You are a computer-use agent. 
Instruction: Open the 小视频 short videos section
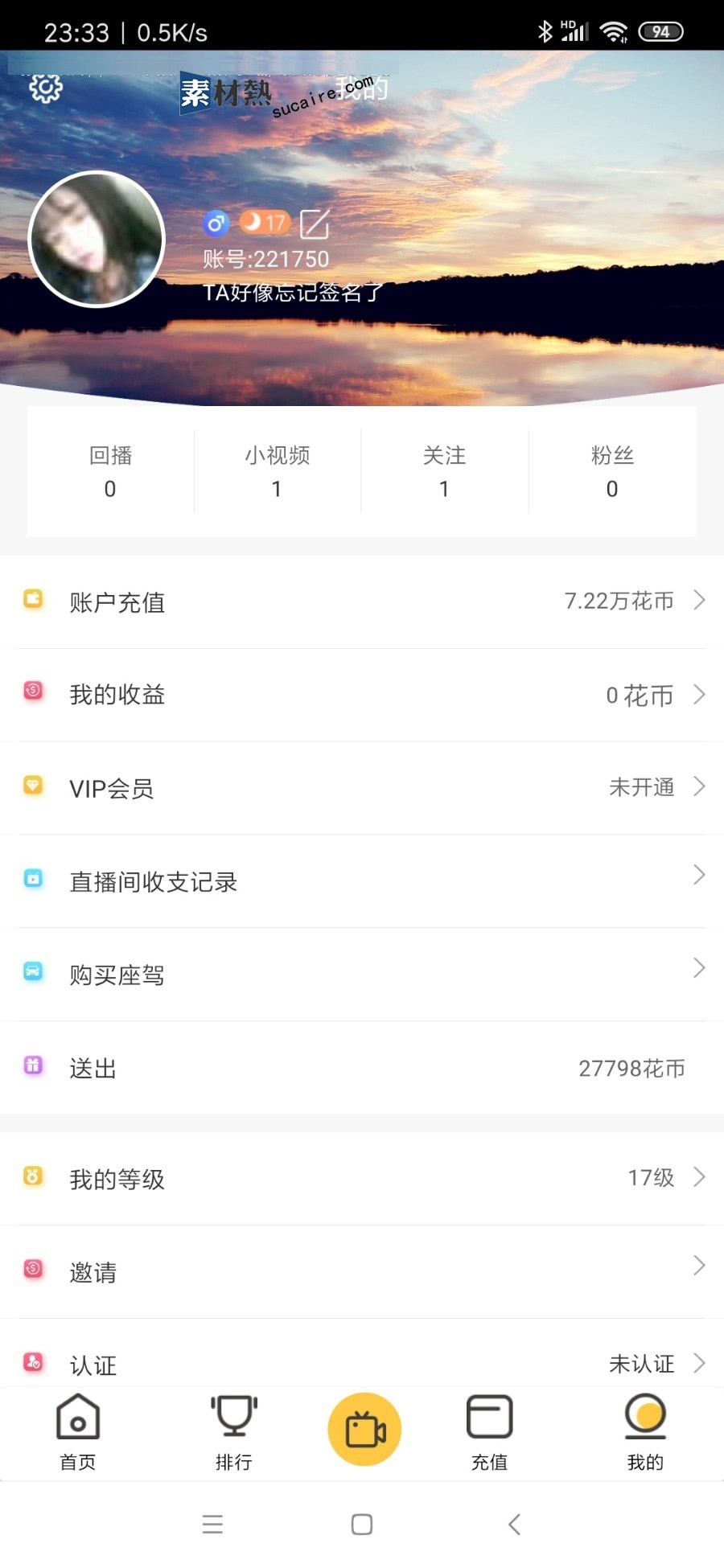point(278,472)
